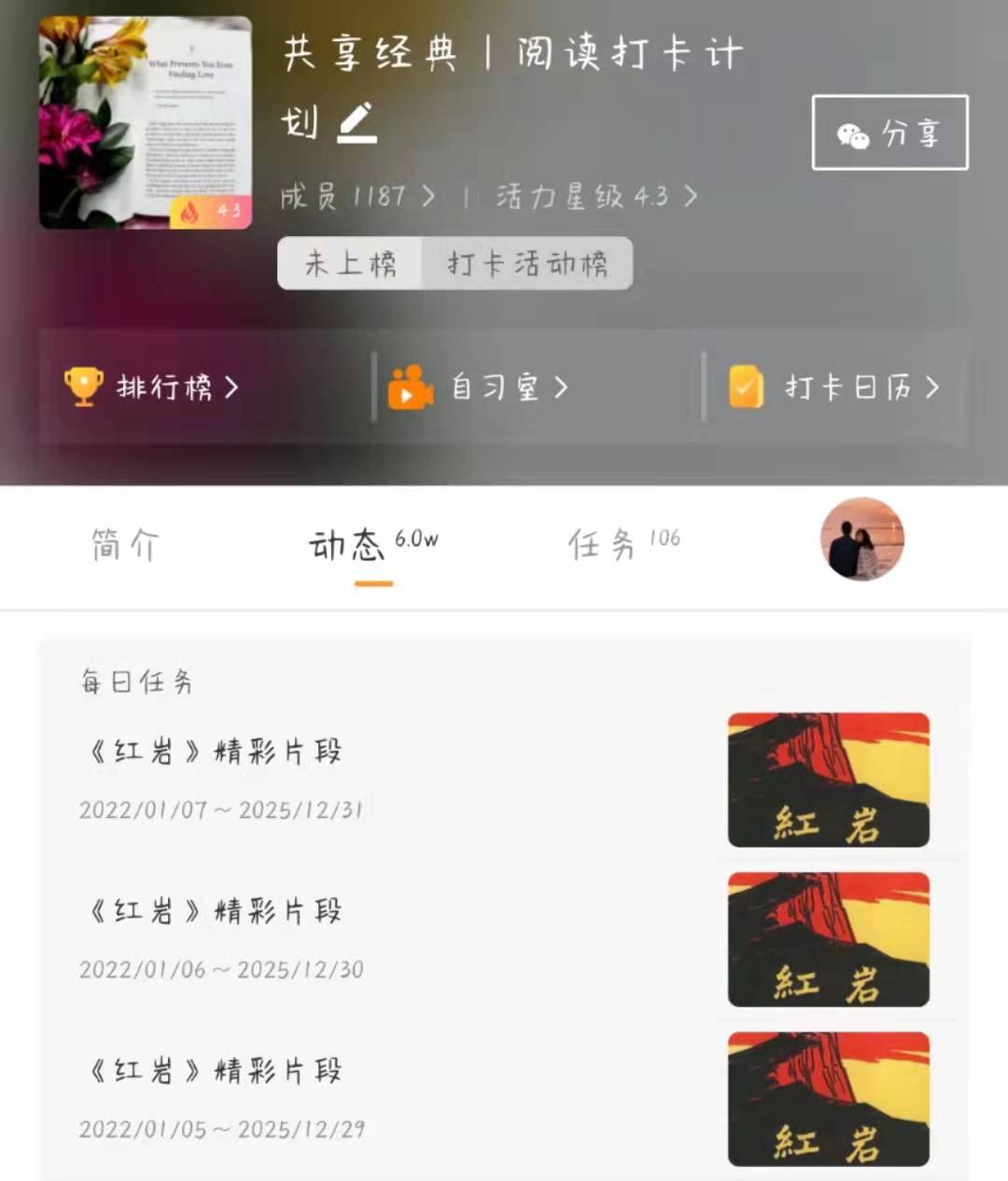This screenshot has width=1008, height=1181.
Task: Edit the group title with pencil icon
Action: pos(357,122)
